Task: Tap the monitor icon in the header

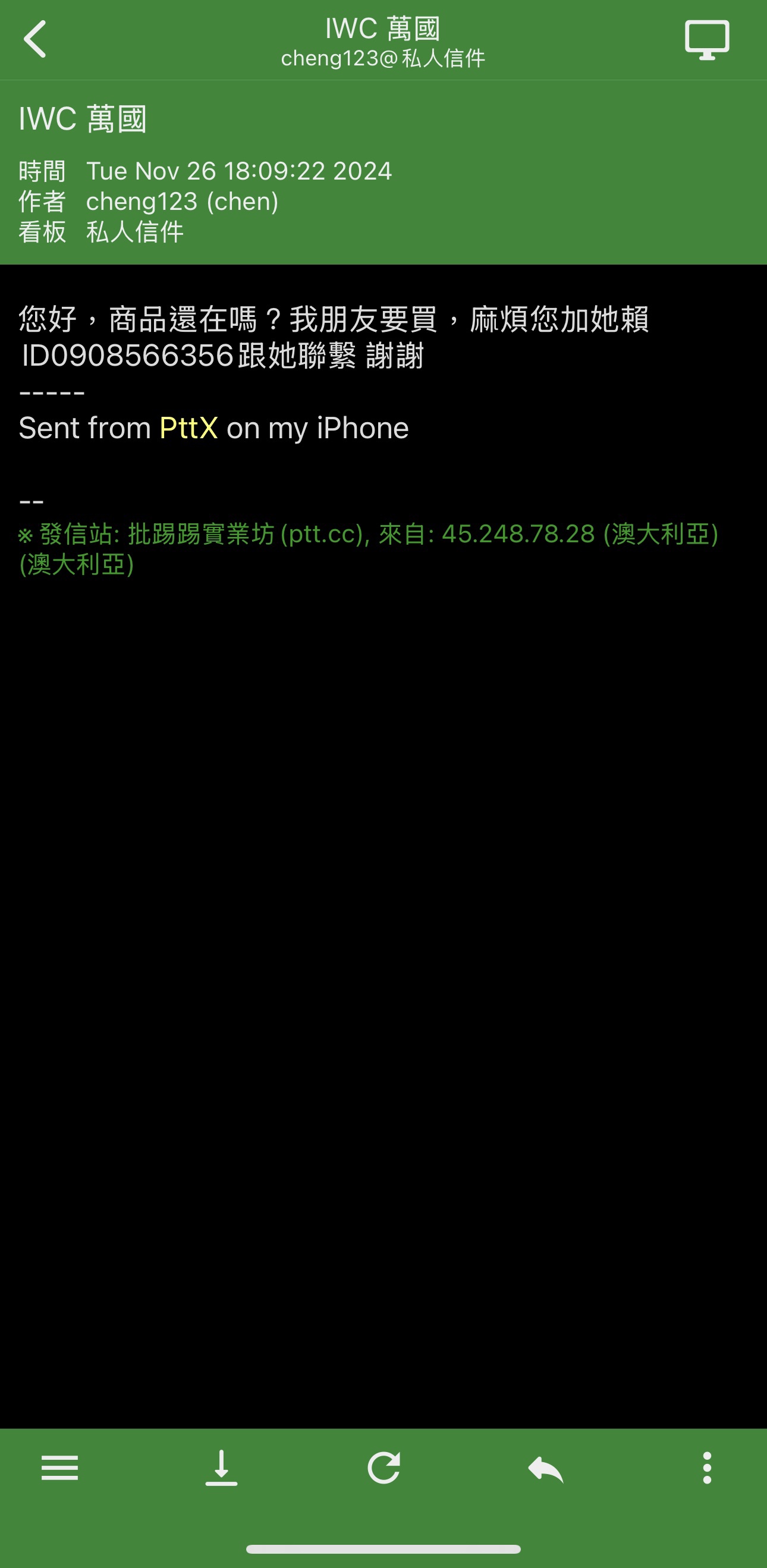Action: pyautogui.click(x=707, y=40)
